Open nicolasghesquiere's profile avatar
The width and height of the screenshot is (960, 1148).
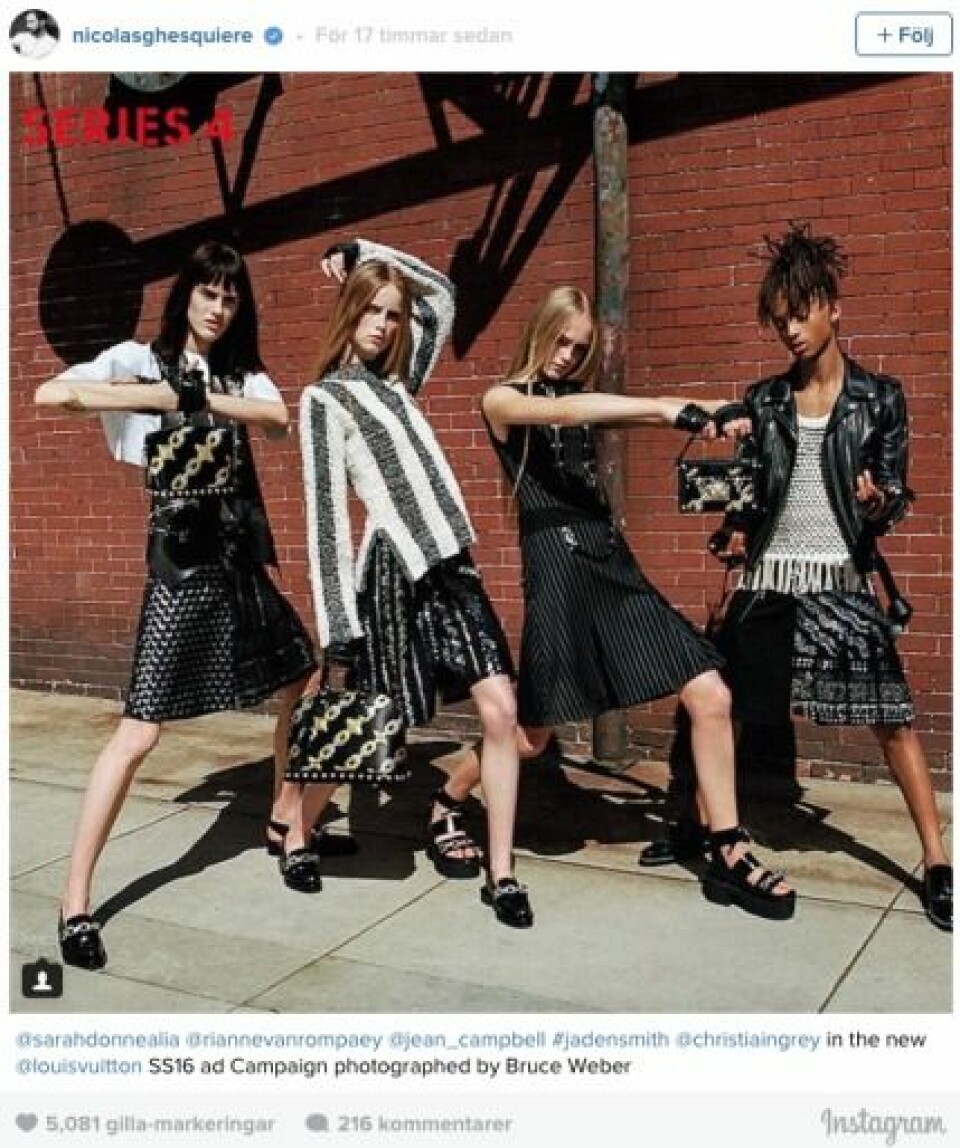pos(34,35)
